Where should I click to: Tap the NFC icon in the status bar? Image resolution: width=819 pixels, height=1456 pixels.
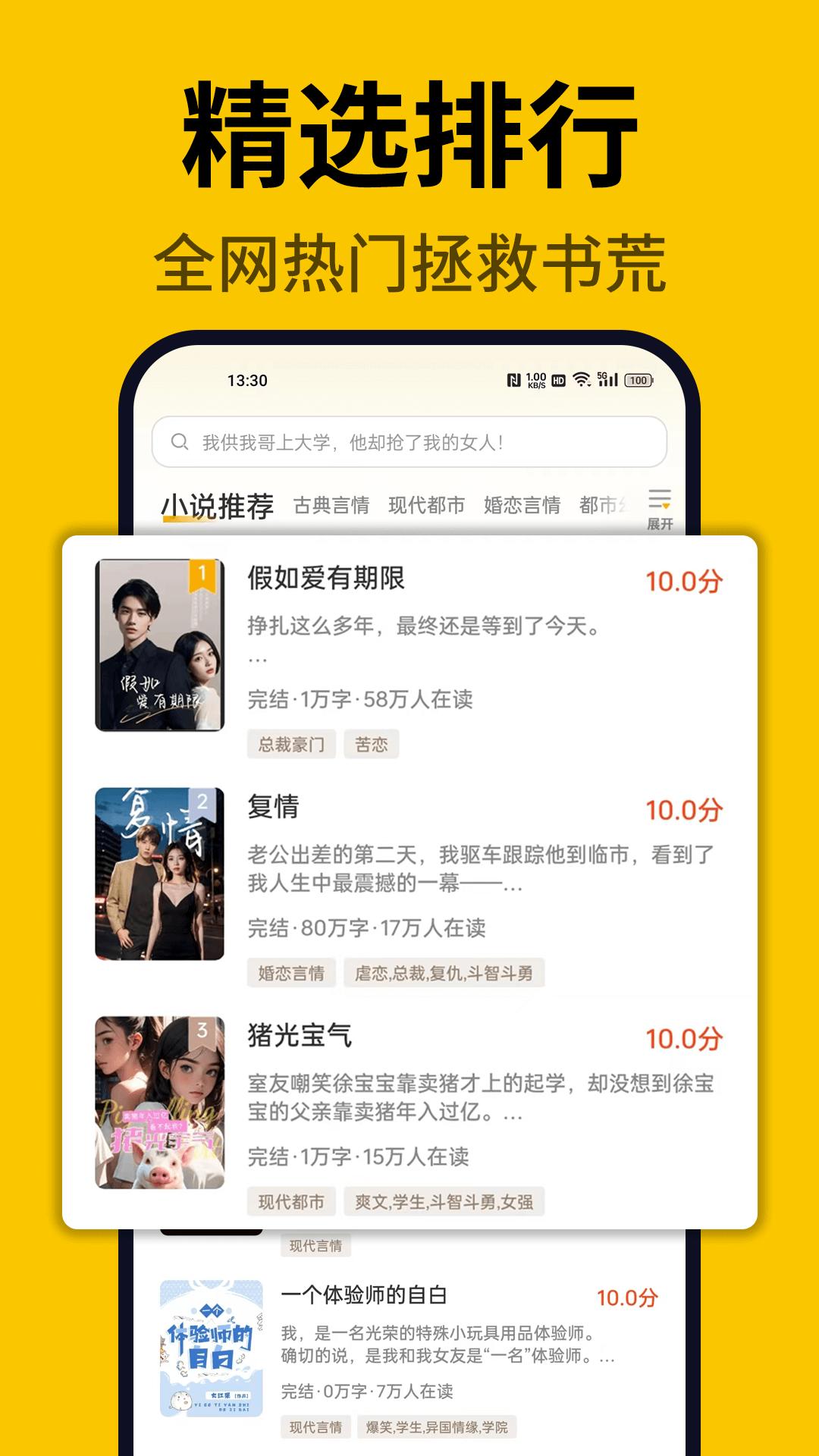click(515, 379)
